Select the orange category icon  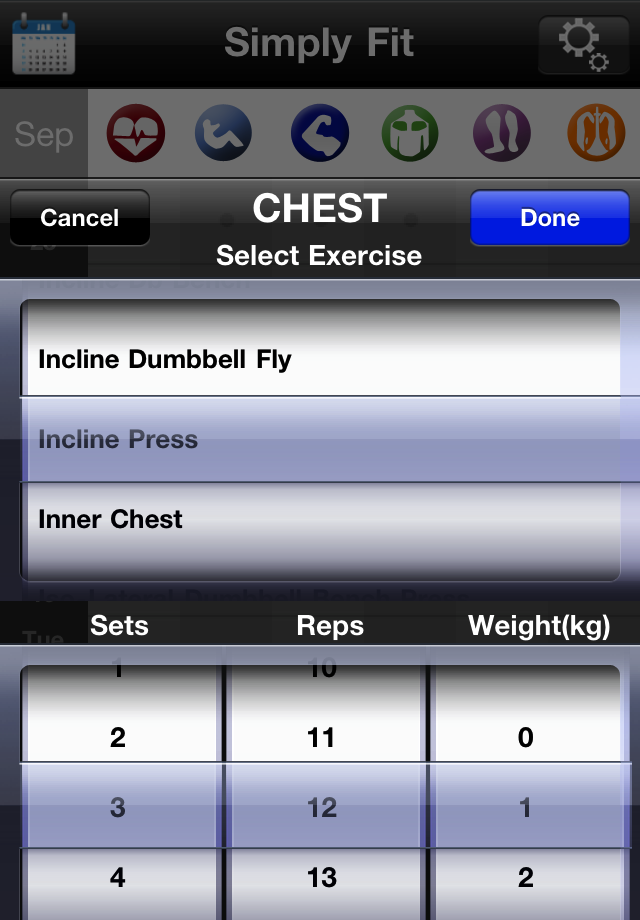595,133
